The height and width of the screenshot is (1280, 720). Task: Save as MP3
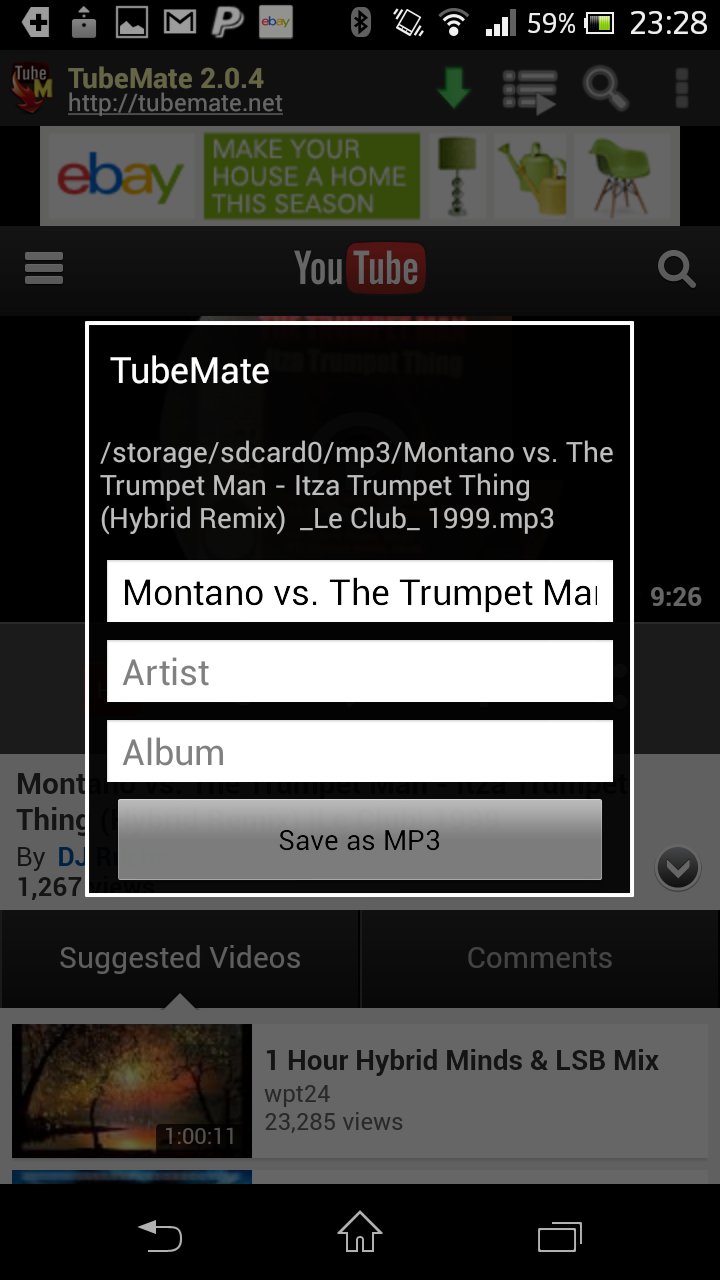(360, 840)
